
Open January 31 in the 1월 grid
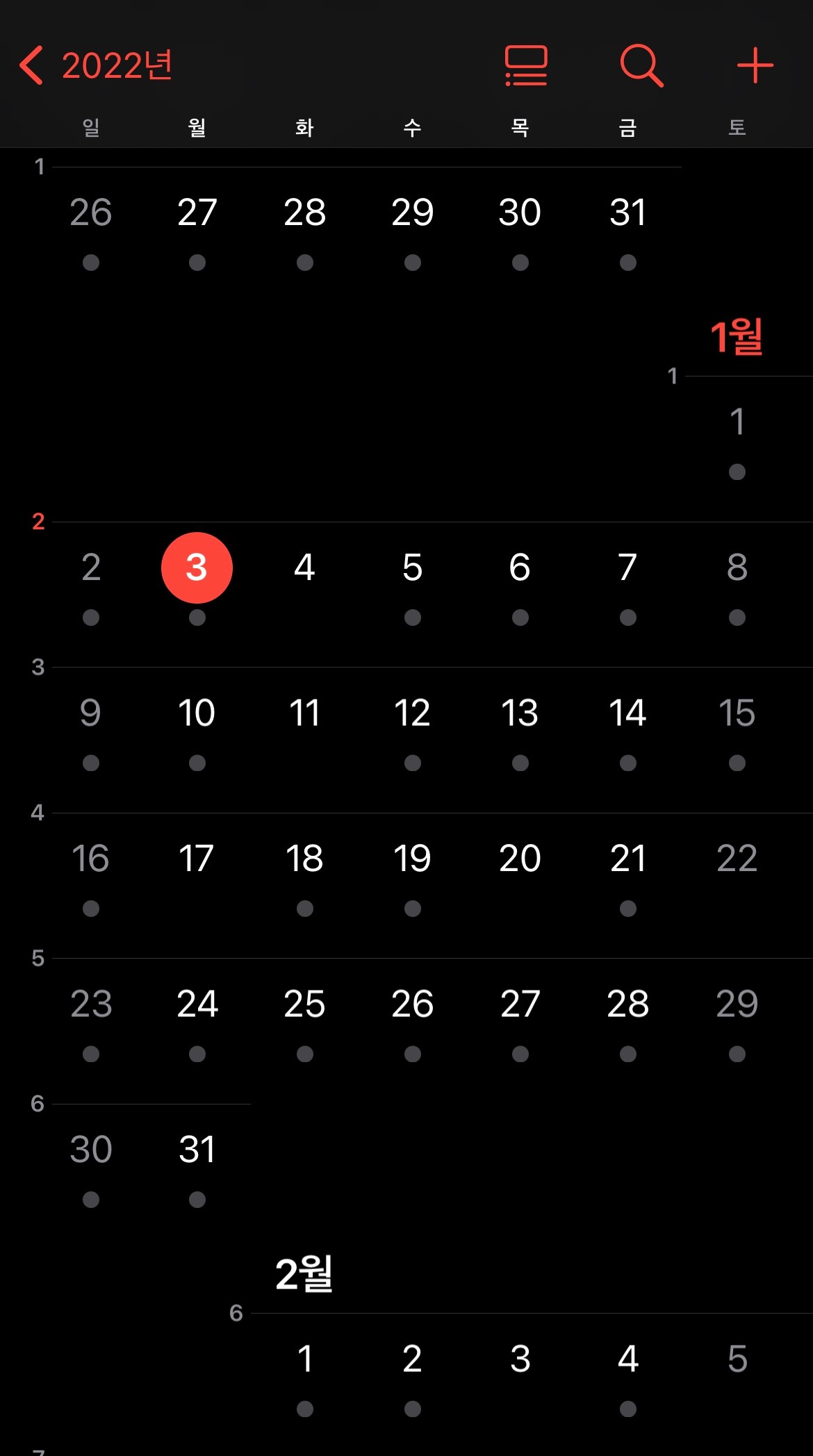[x=197, y=1150]
